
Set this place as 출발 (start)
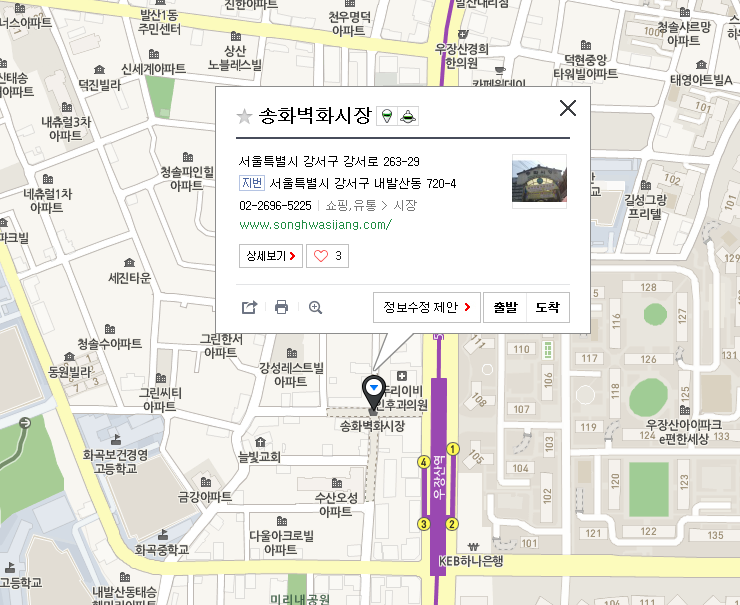(505, 307)
